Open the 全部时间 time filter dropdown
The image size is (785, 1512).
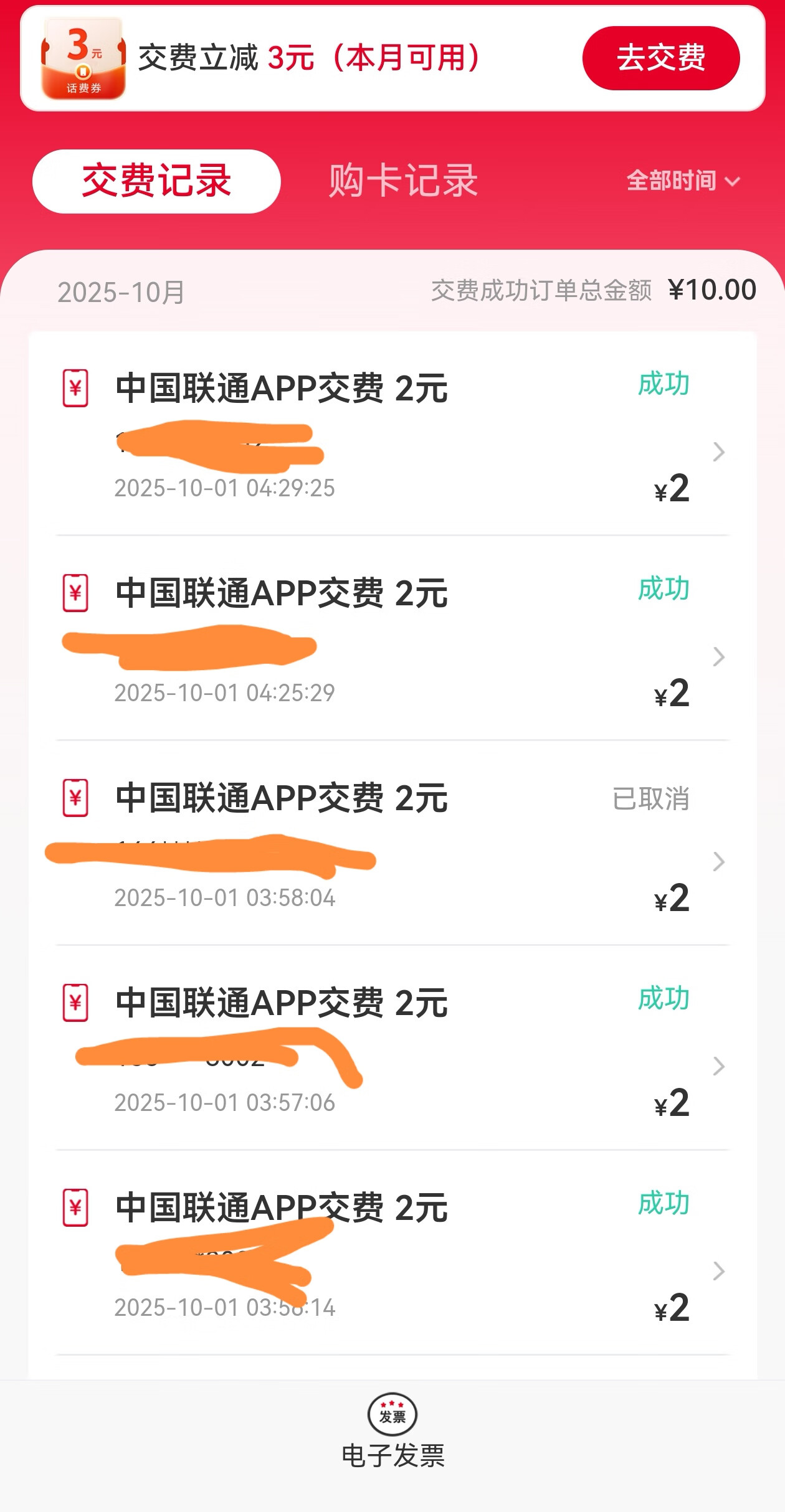(x=683, y=181)
